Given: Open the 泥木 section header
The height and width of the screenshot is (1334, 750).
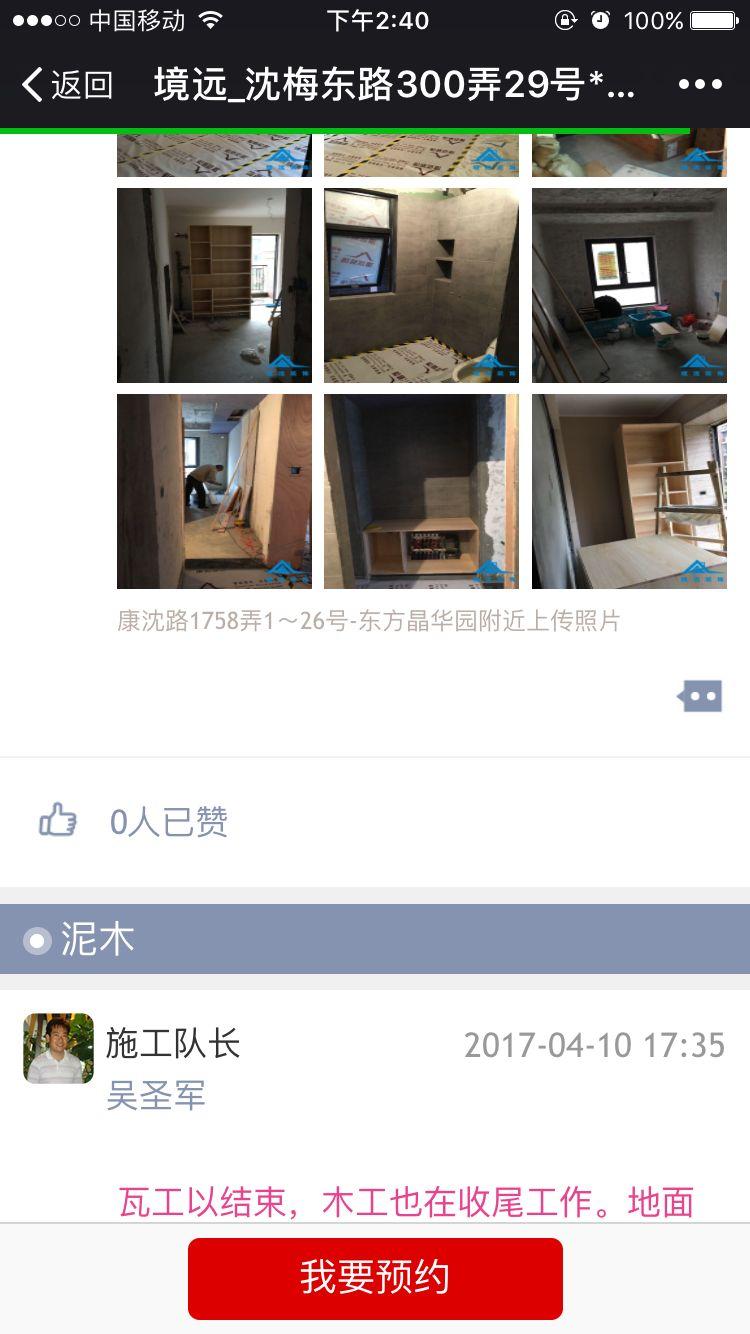Looking at the screenshot, I should (375, 939).
